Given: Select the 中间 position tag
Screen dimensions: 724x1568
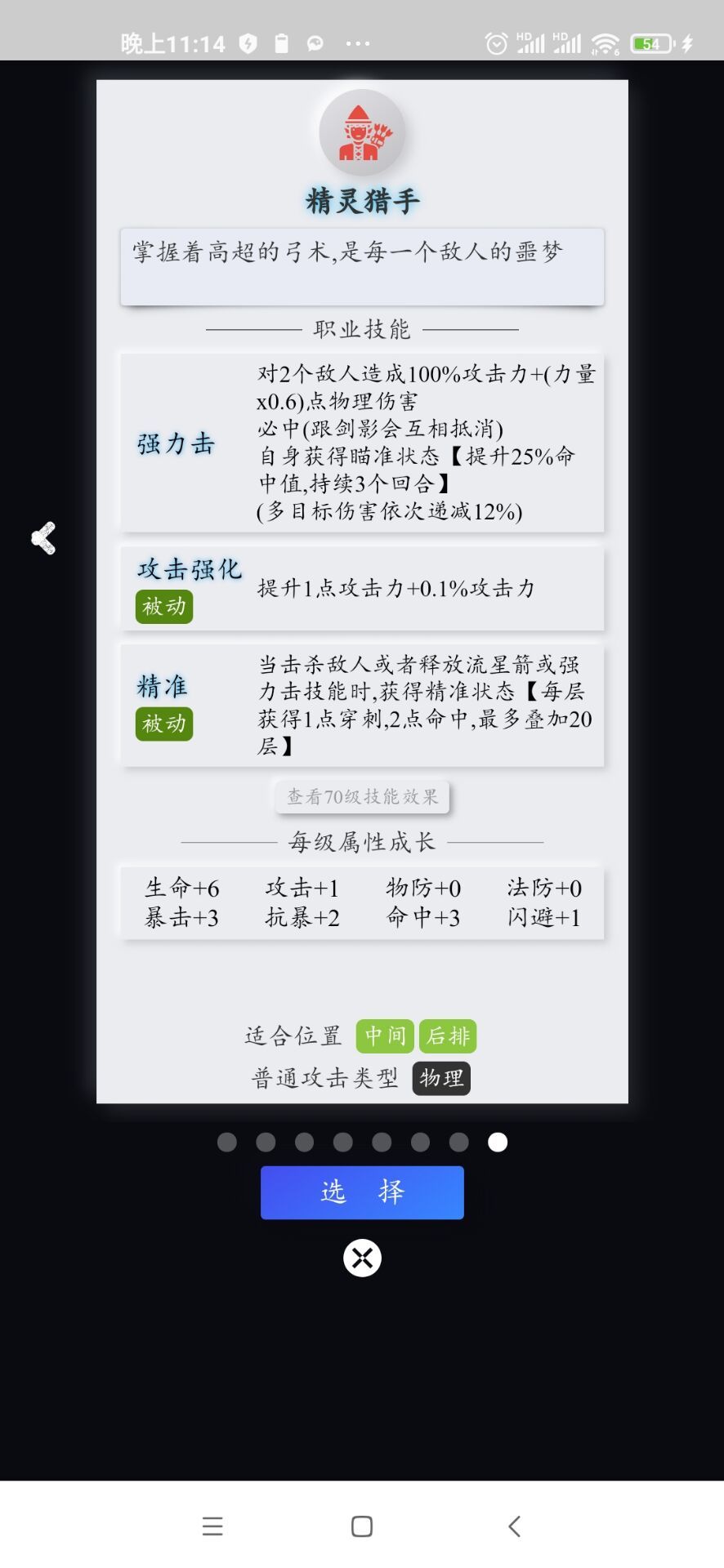Looking at the screenshot, I should point(383,1036).
